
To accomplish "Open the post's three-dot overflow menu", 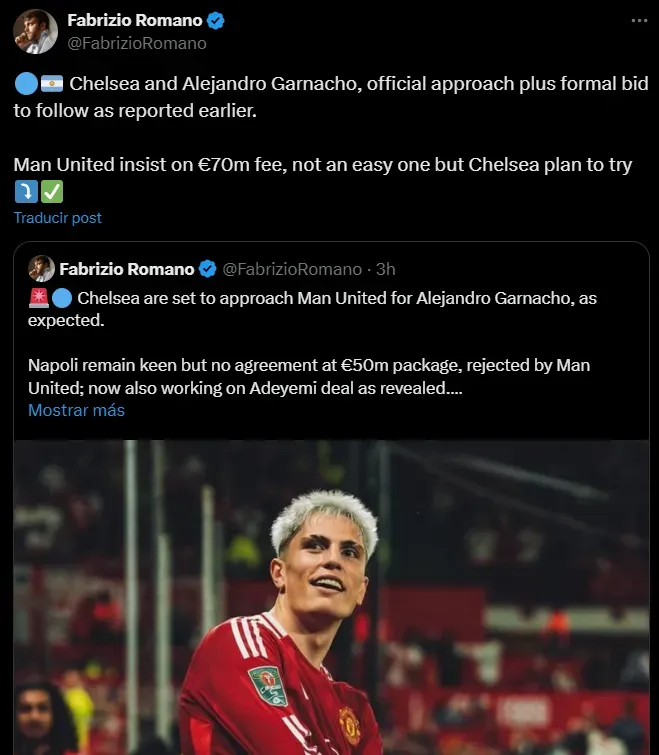I will (x=637, y=20).
